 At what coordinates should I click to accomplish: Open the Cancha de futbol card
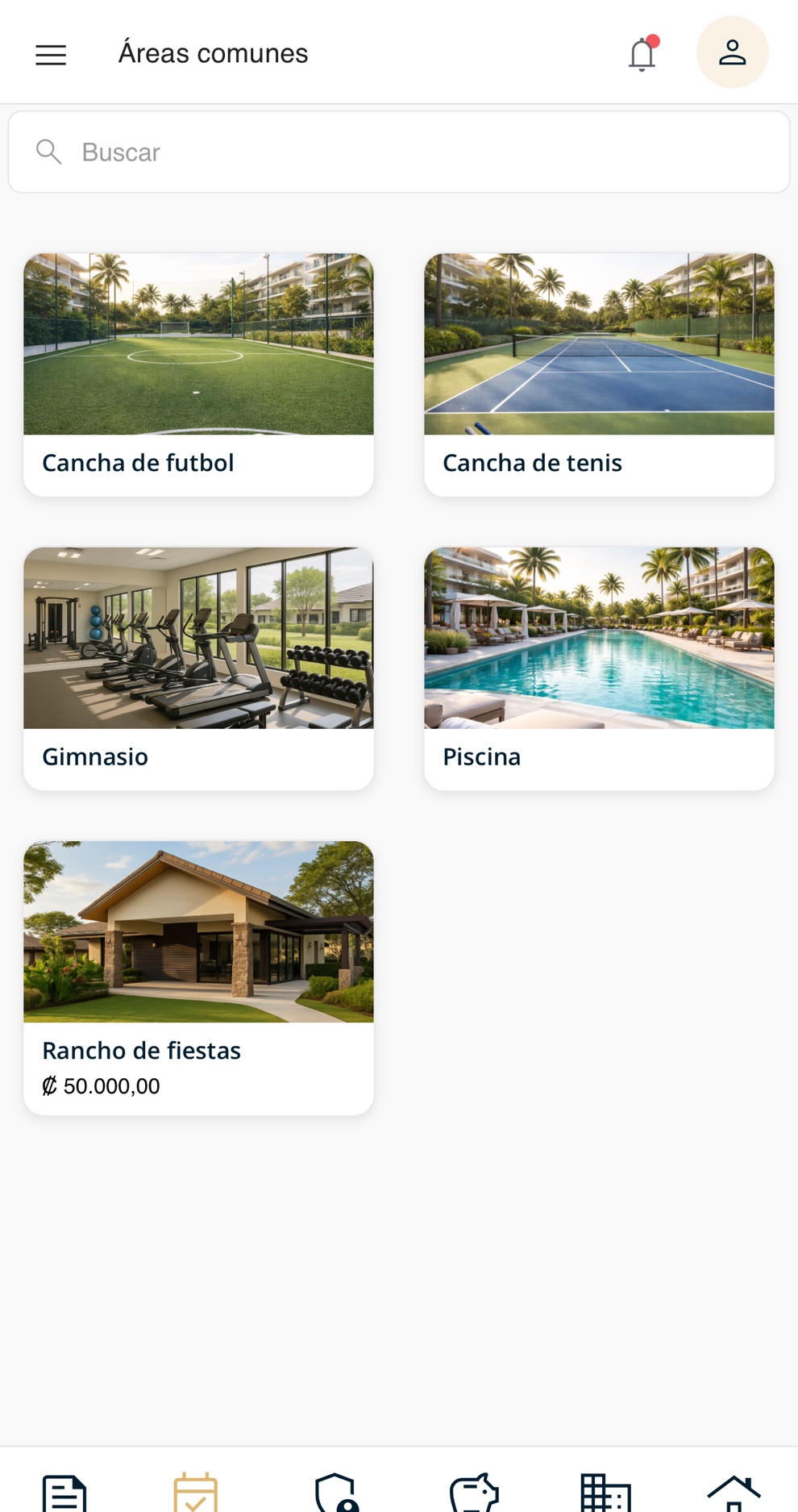198,374
